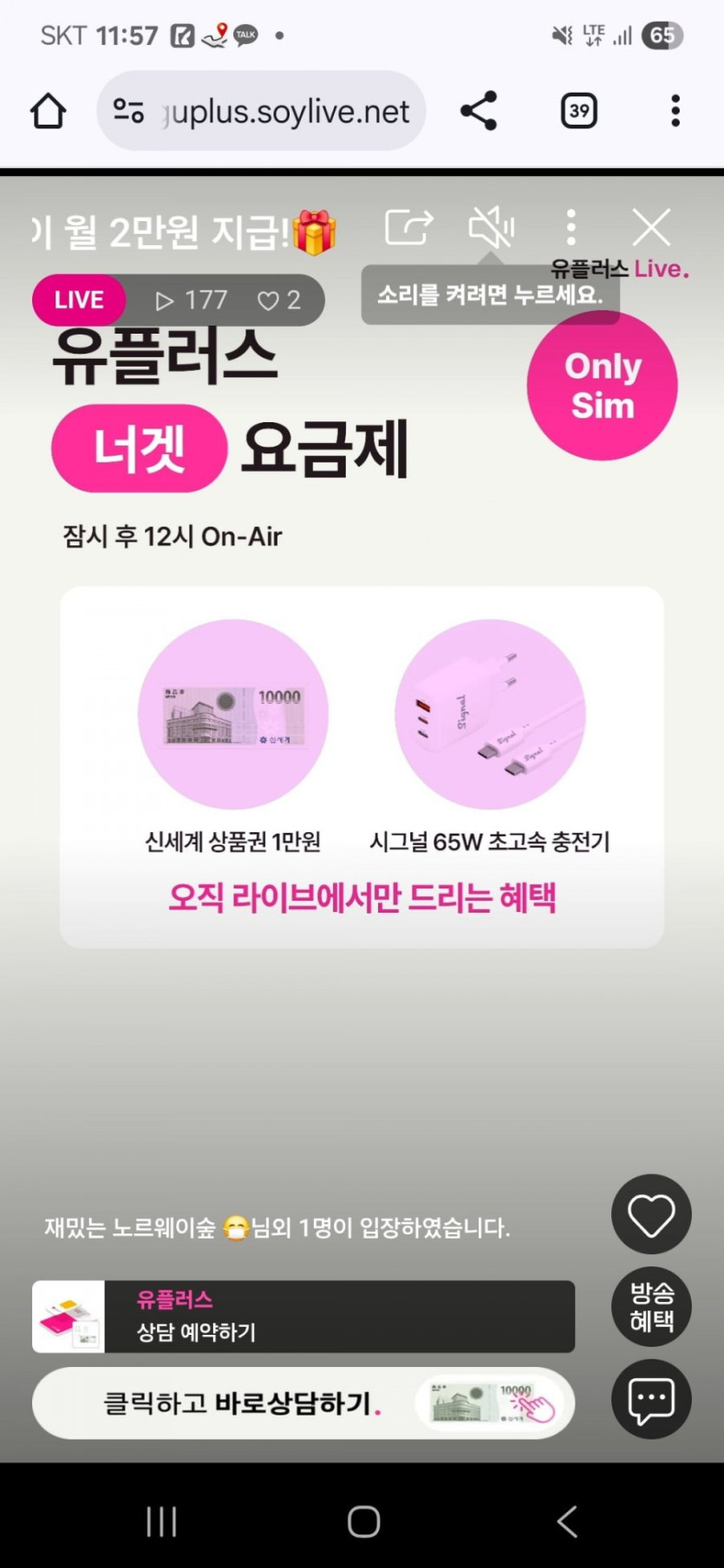
Task: Open the chat message button
Action: click(x=651, y=1398)
